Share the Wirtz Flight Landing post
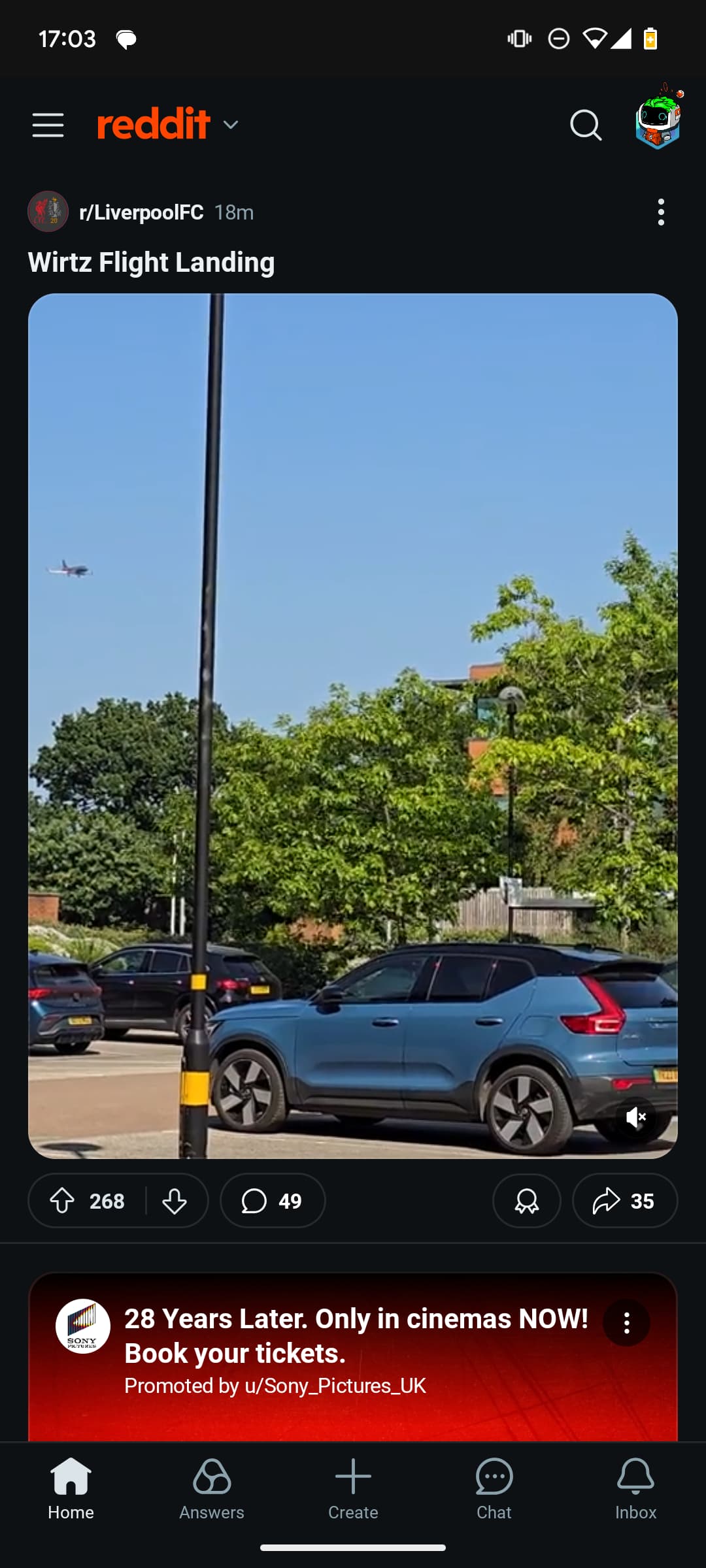The width and height of the screenshot is (706, 1568). point(625,1201)
